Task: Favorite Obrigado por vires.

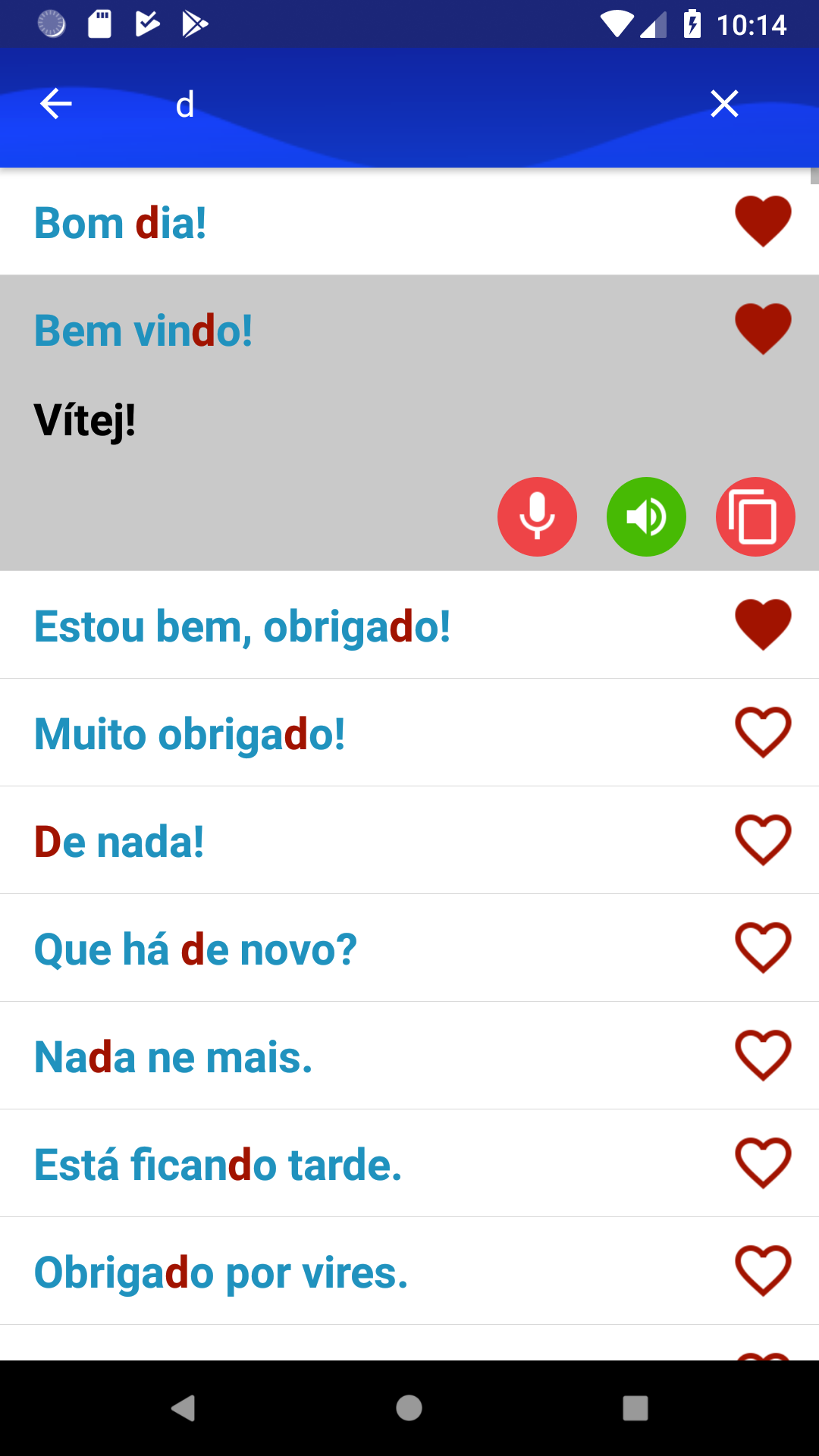Action: (x=763, y=1270)
